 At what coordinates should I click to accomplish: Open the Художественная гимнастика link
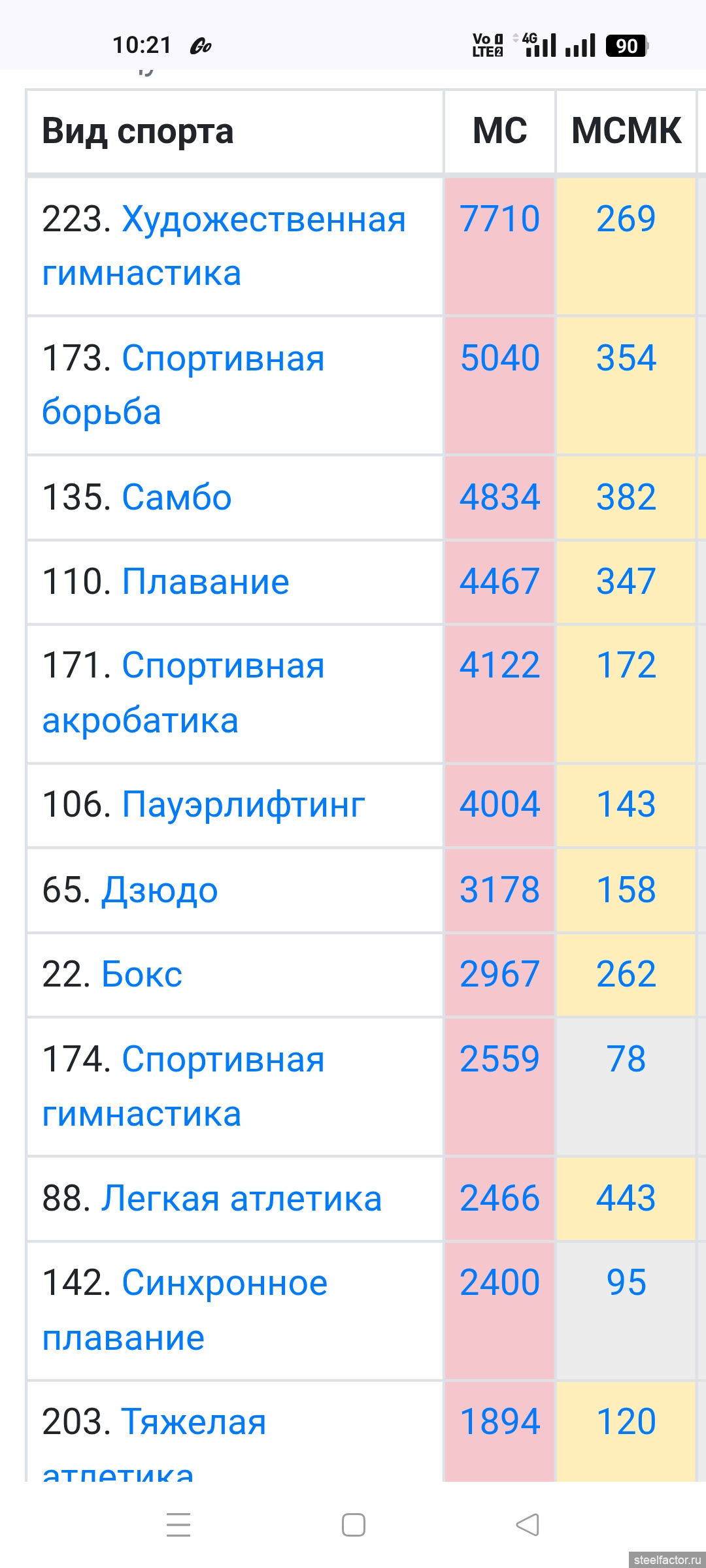point(263,219)
